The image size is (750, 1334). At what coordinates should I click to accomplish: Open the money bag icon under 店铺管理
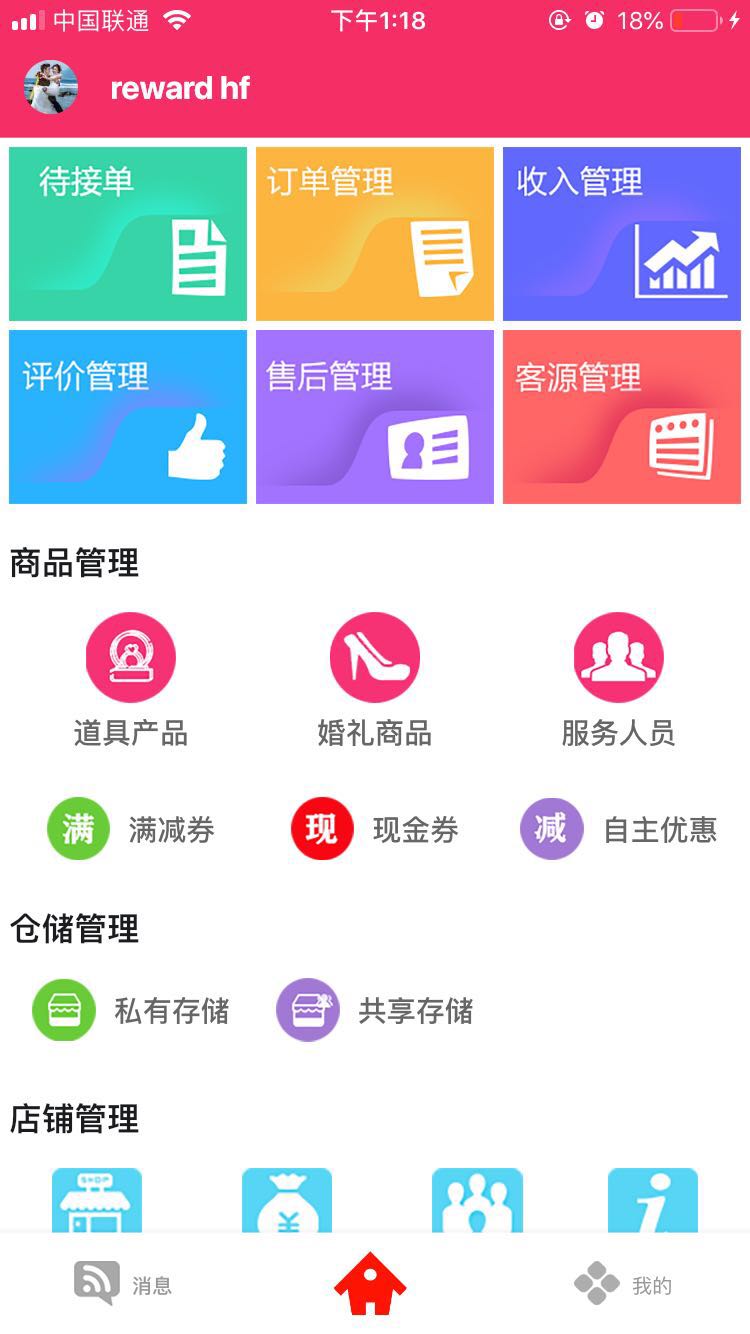(287, 1201)
